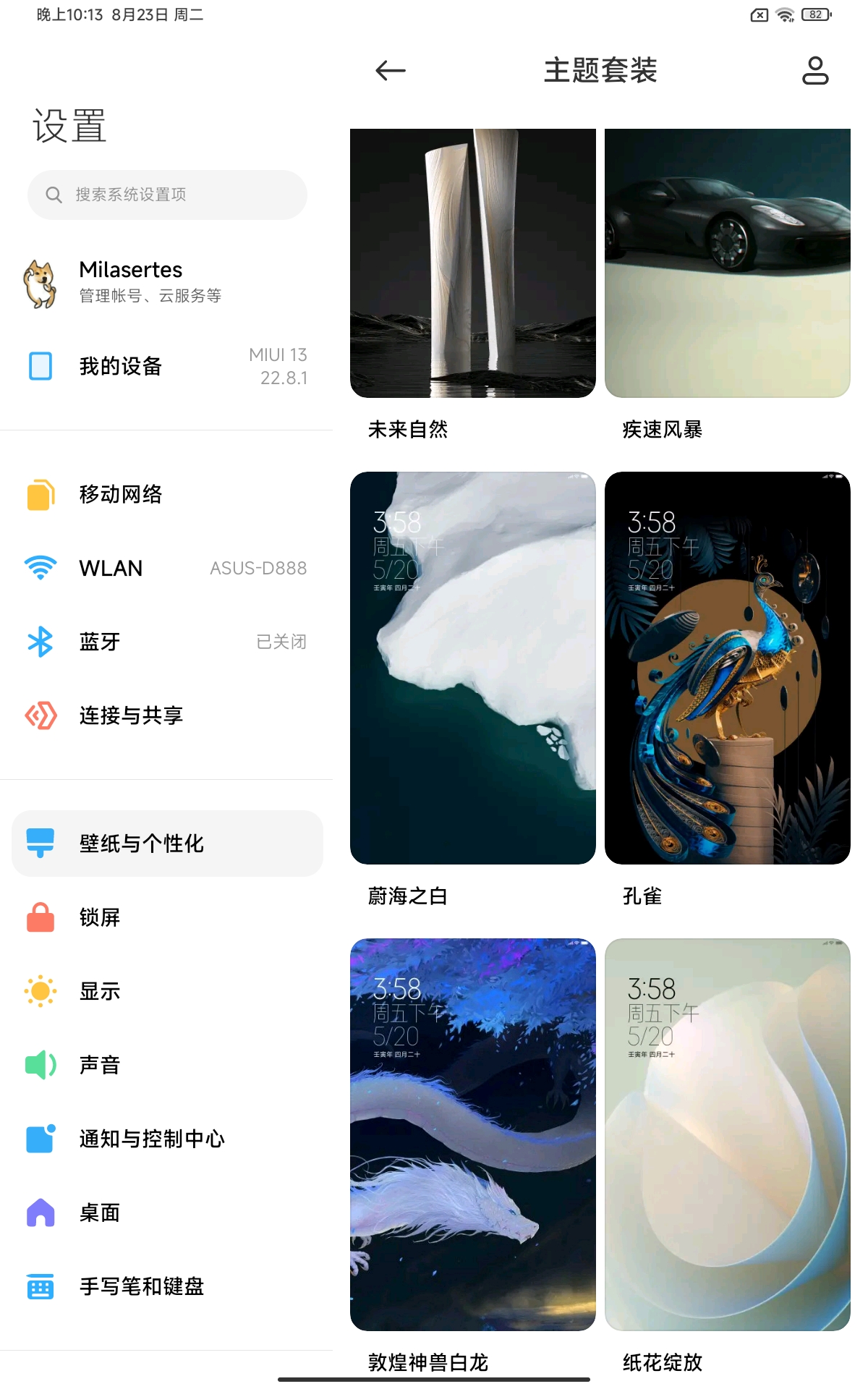The image size is (868, 1389).
Task: Open WLAN settings
Action: coord(166,569)
